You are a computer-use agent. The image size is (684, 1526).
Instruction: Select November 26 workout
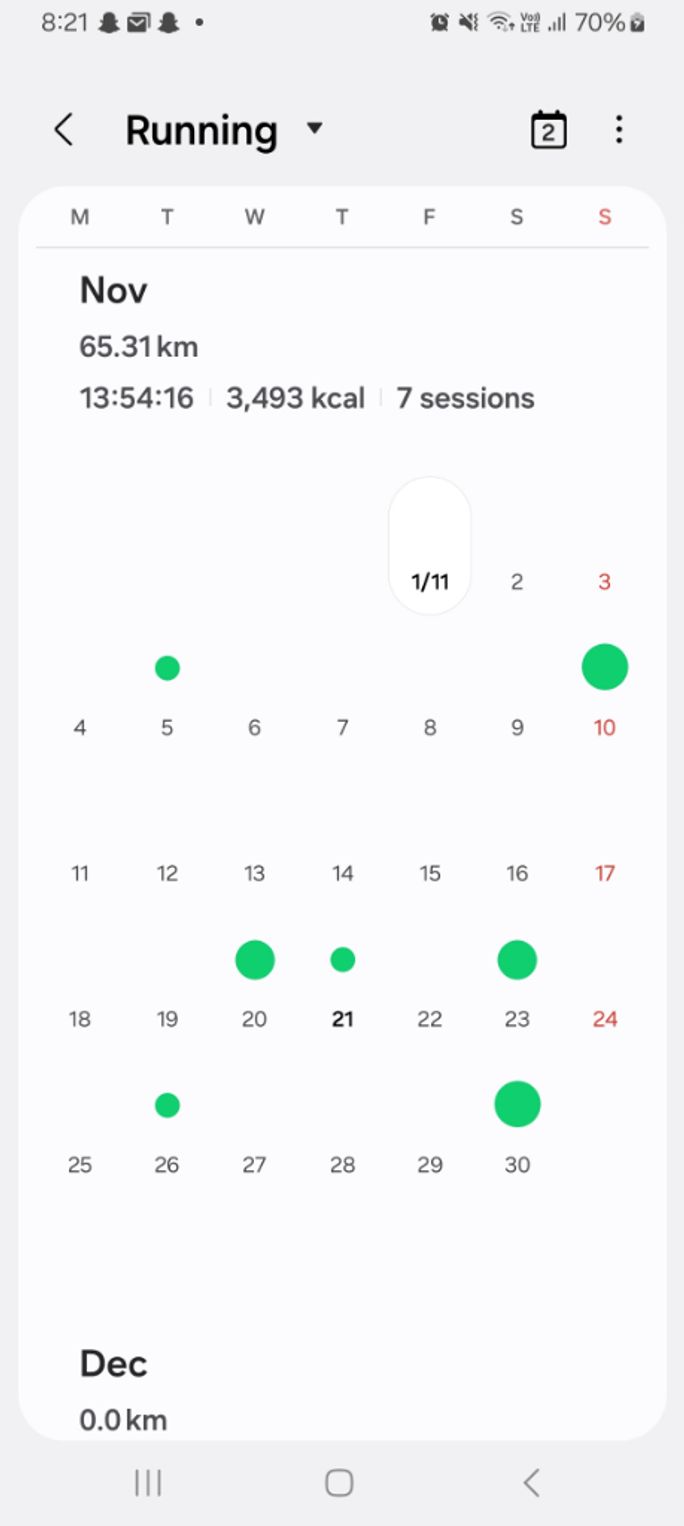point(167,1105)
